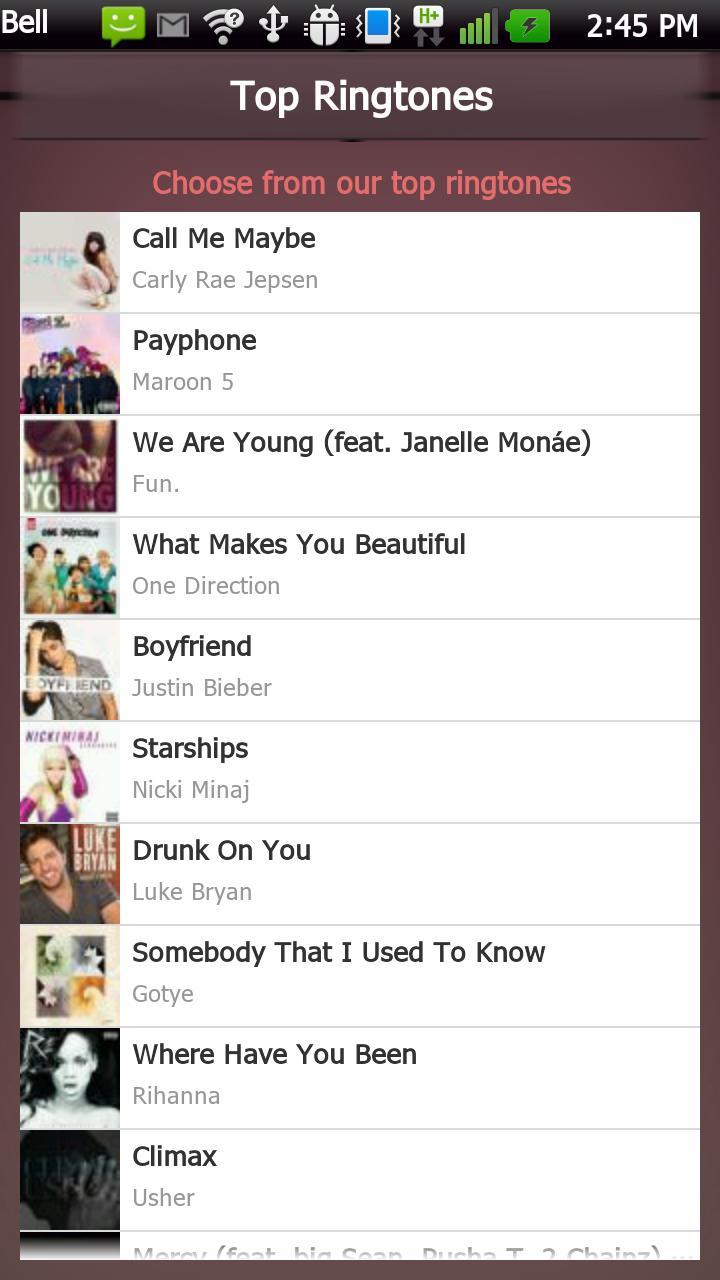Select Somebody That I Used To Know
Image resolution: width=720 pixels, height=1280 pixels.
pos(360,975)
